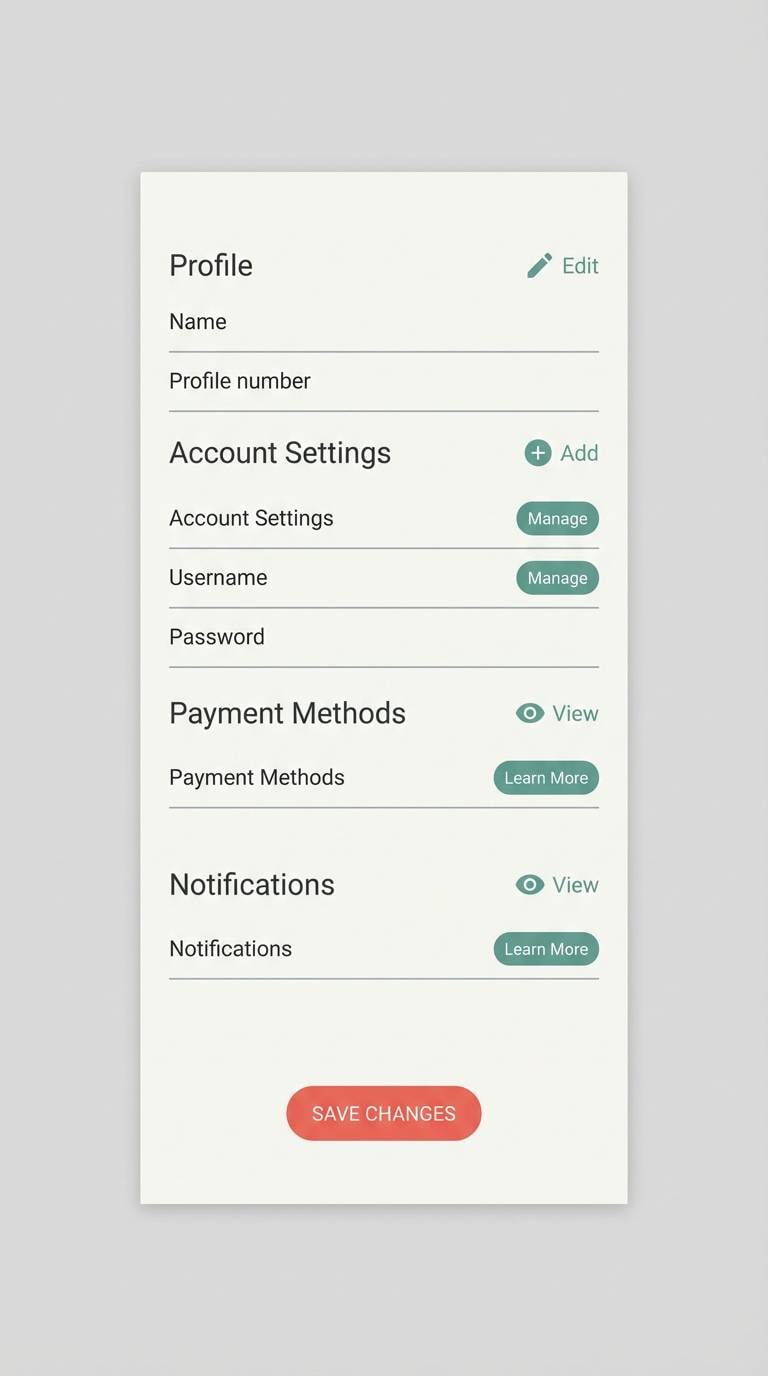
Task: Click Learn More for Notifications
Action: point(546,948)
